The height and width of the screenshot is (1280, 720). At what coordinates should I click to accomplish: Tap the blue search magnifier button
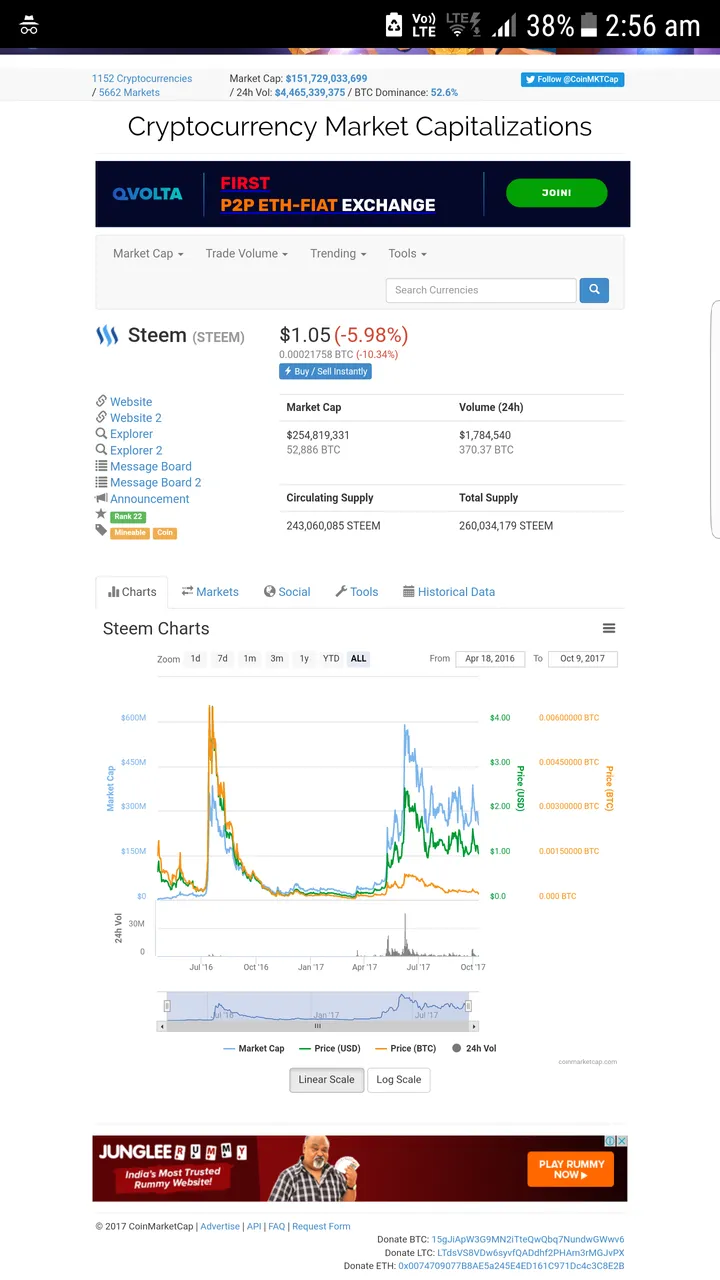click(594, 290)
